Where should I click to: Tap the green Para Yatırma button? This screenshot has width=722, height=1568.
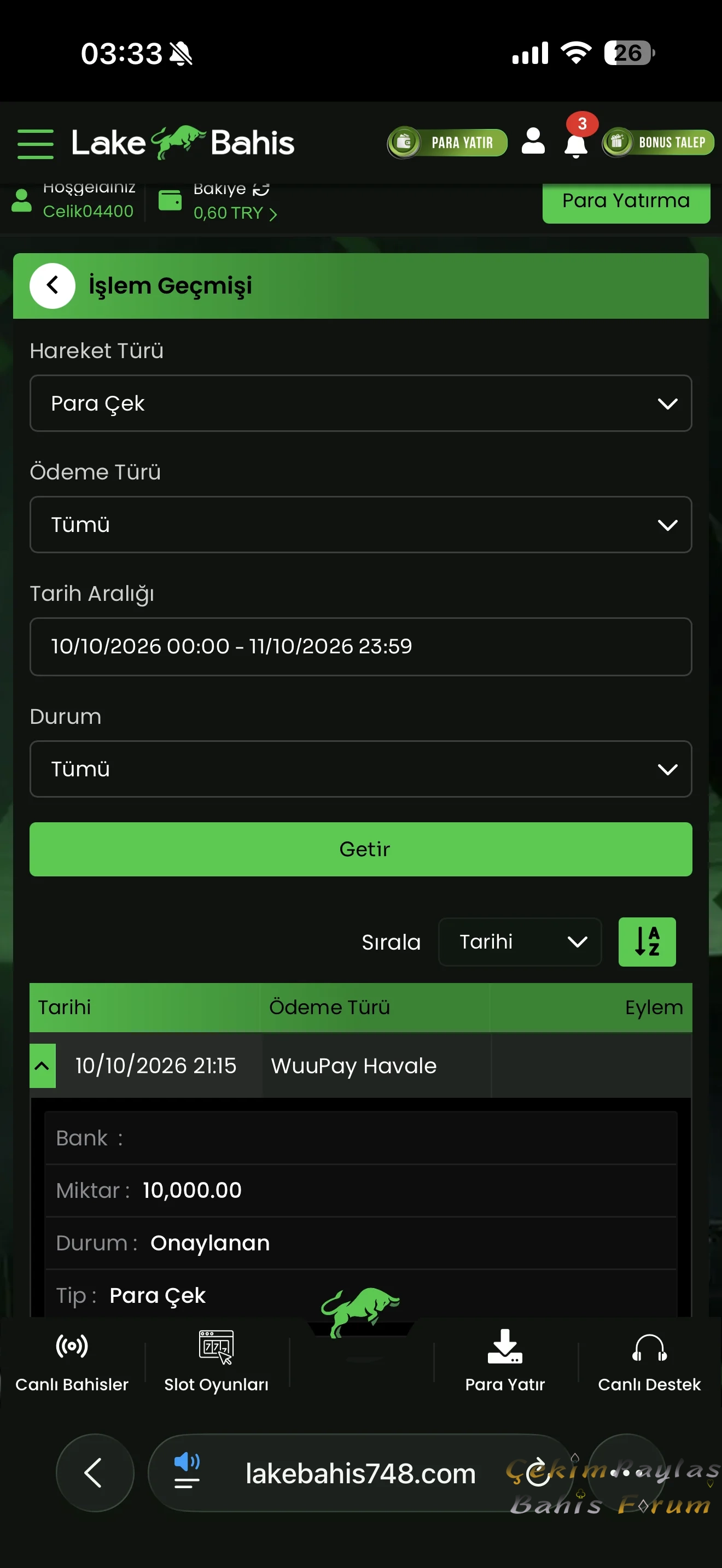626,202
